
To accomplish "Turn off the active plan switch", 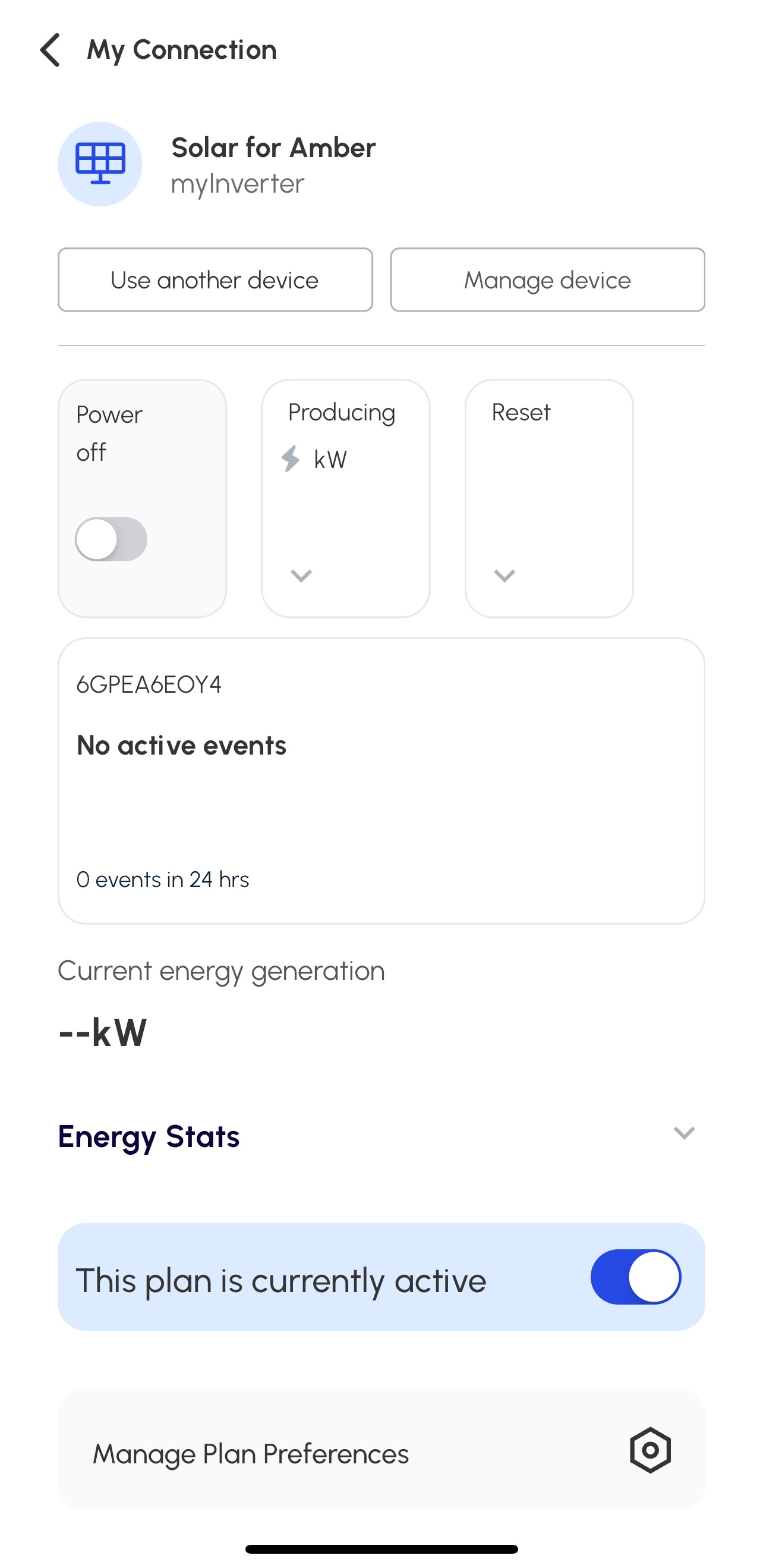I will (635, 1277).
